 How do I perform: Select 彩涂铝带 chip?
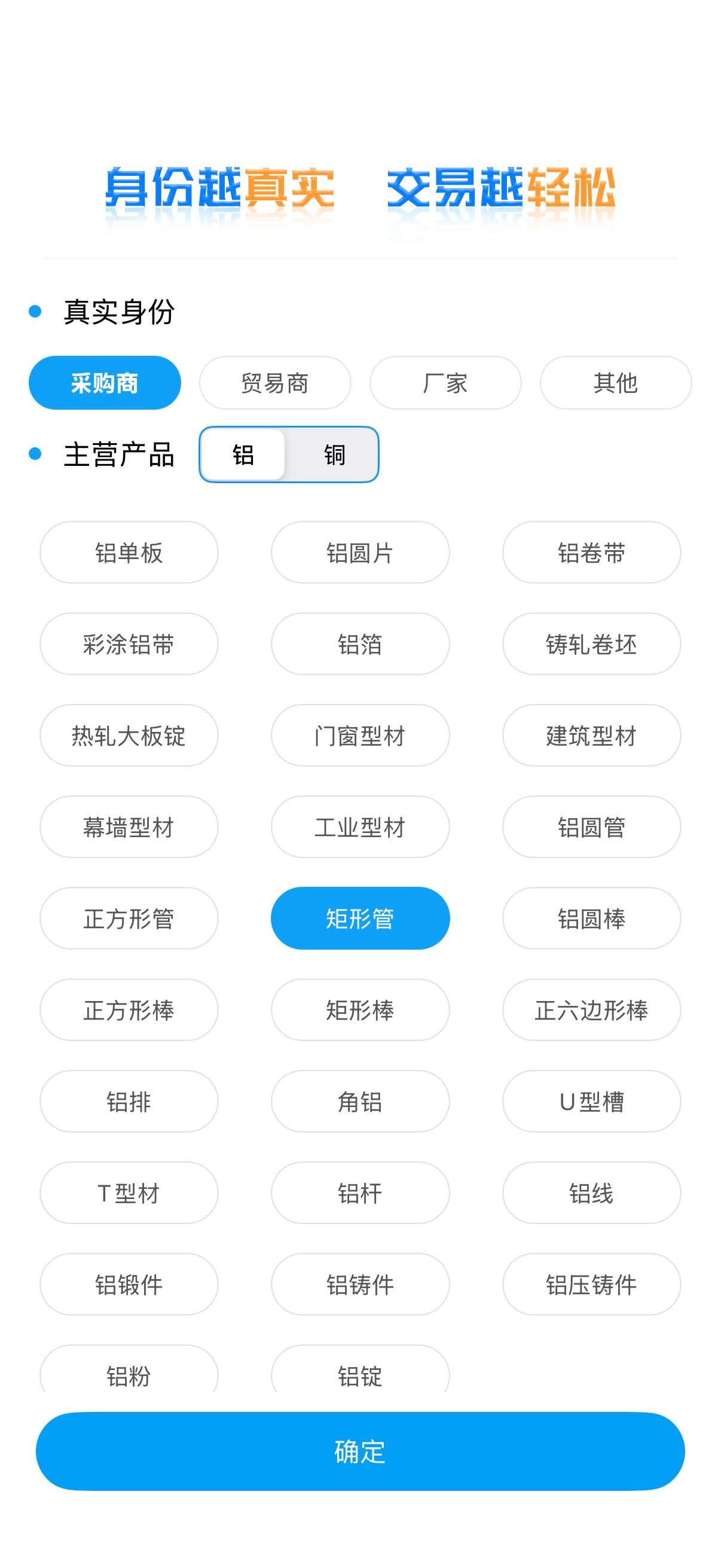tap(129, 644)
